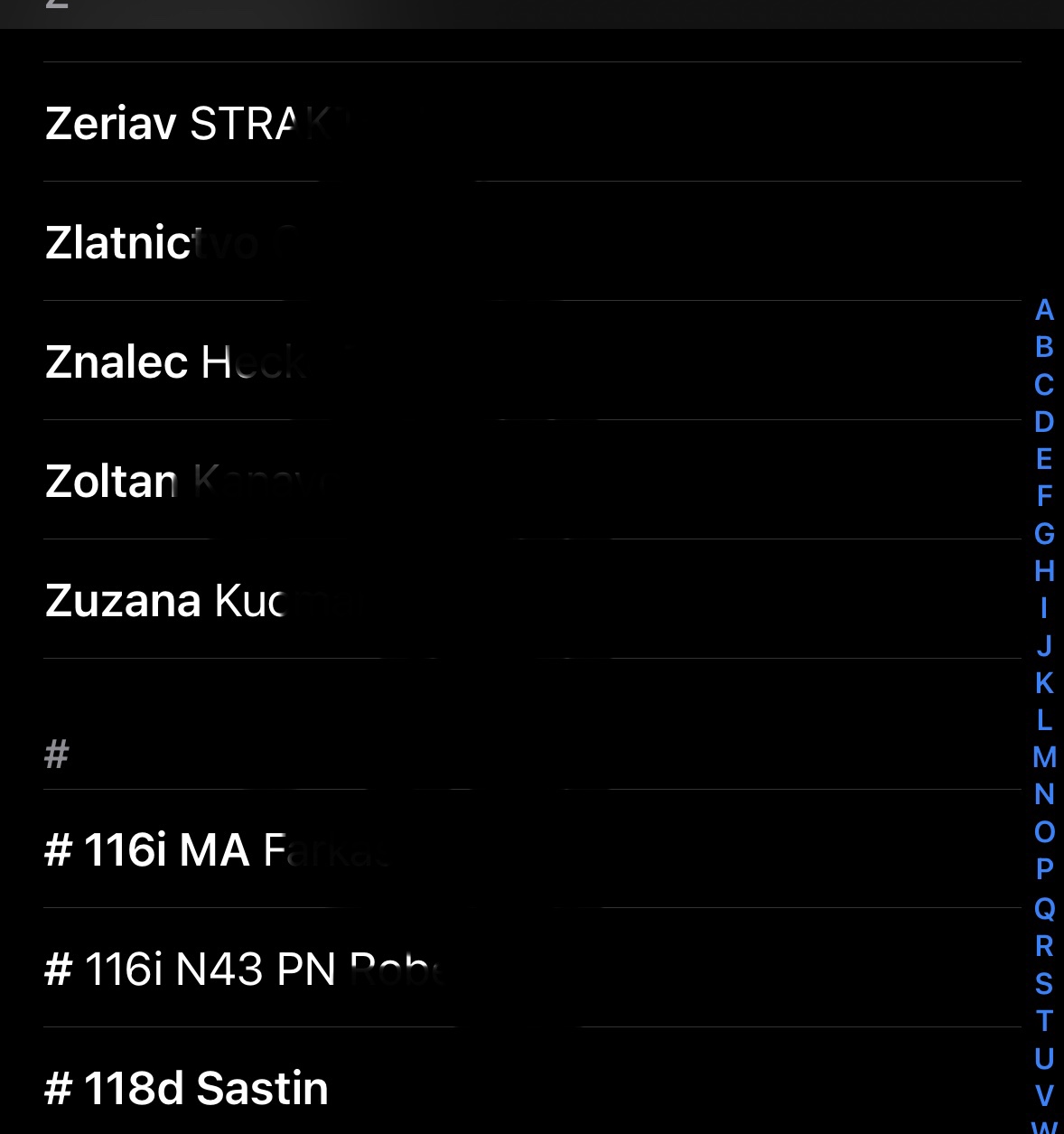Jump to letter A in index
This screenshot has height=1134, width=1064.
tap(1044, 310)
